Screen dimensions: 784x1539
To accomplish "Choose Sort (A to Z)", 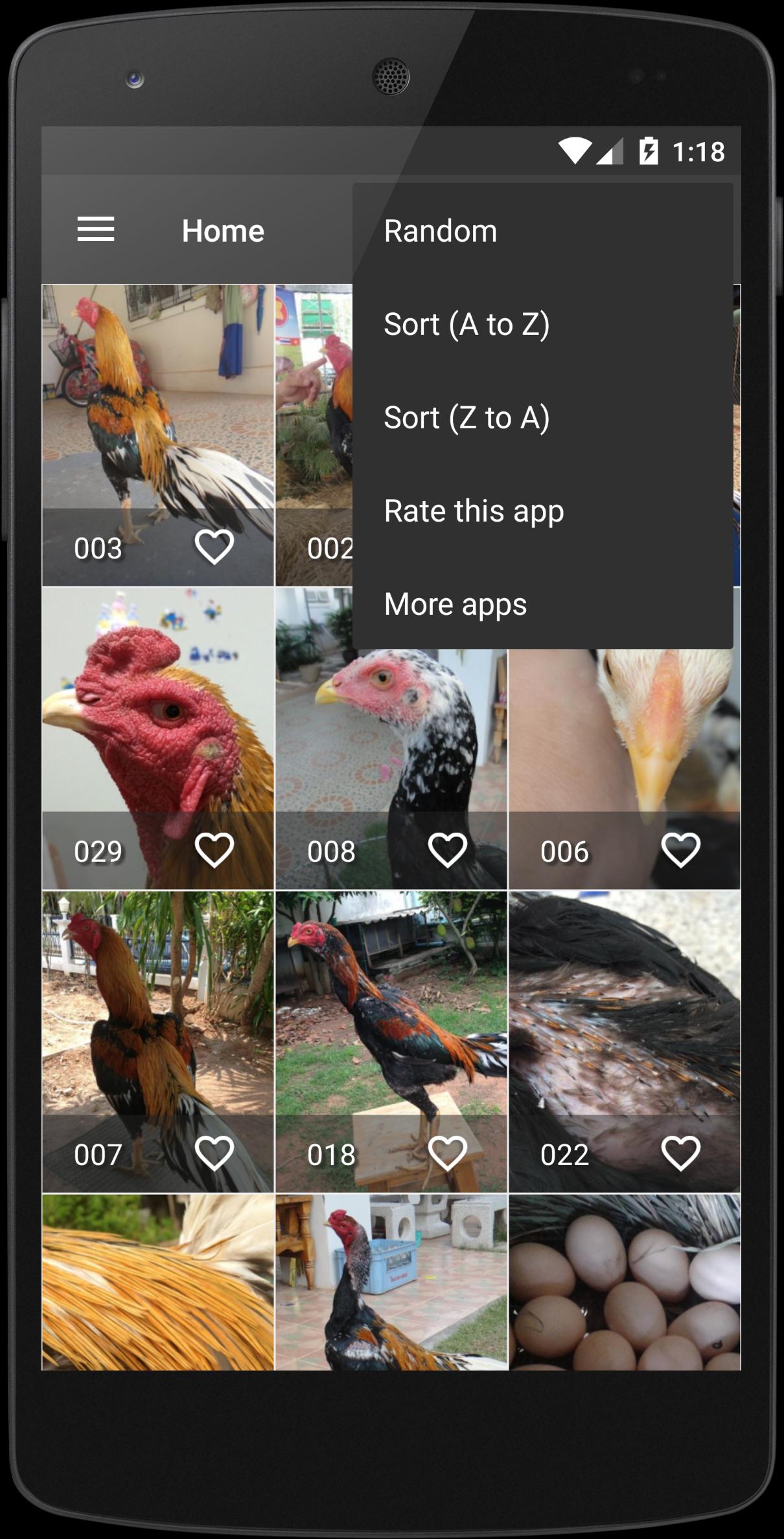I will tap(467, 325).
